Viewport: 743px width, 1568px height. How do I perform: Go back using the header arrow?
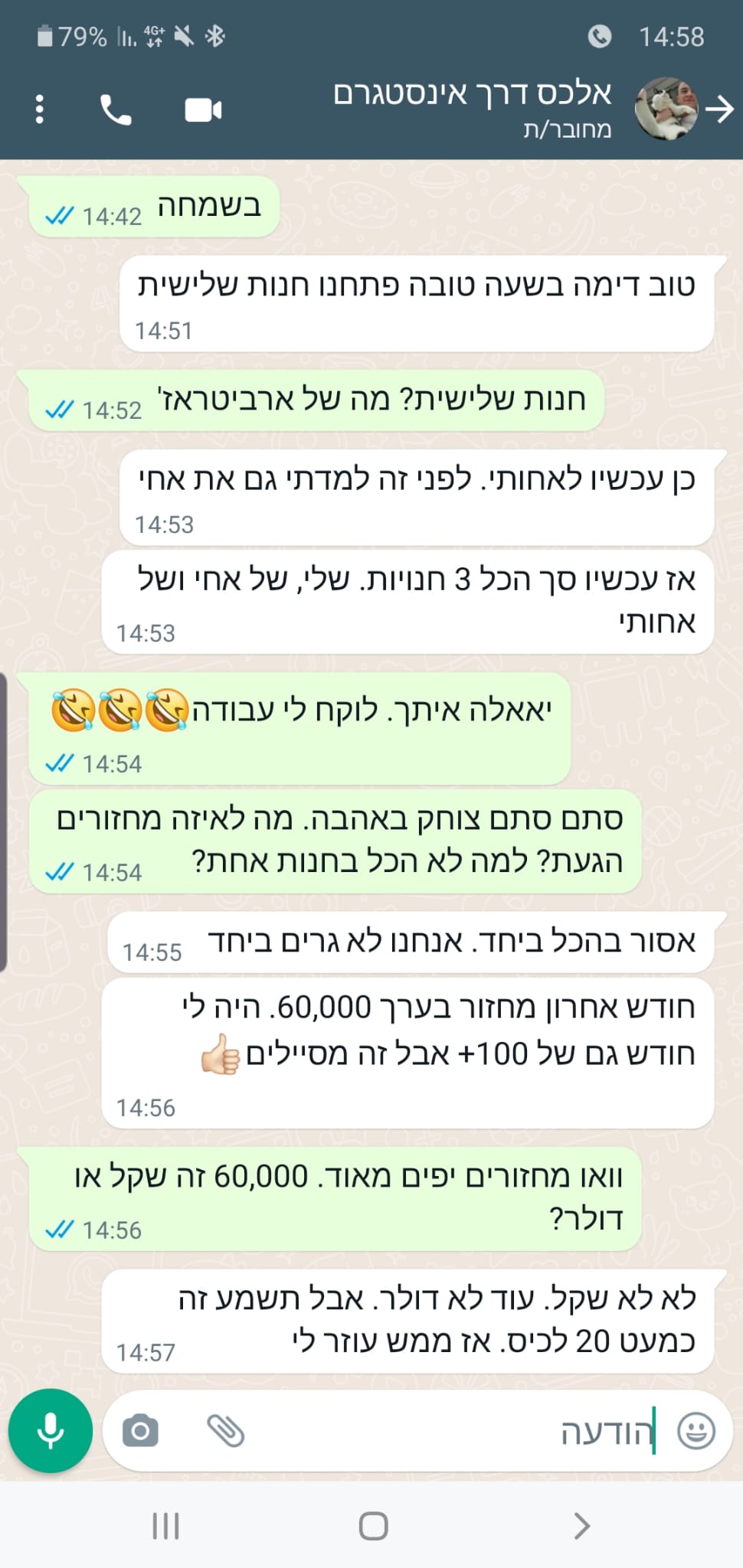[x=719, y=110]
